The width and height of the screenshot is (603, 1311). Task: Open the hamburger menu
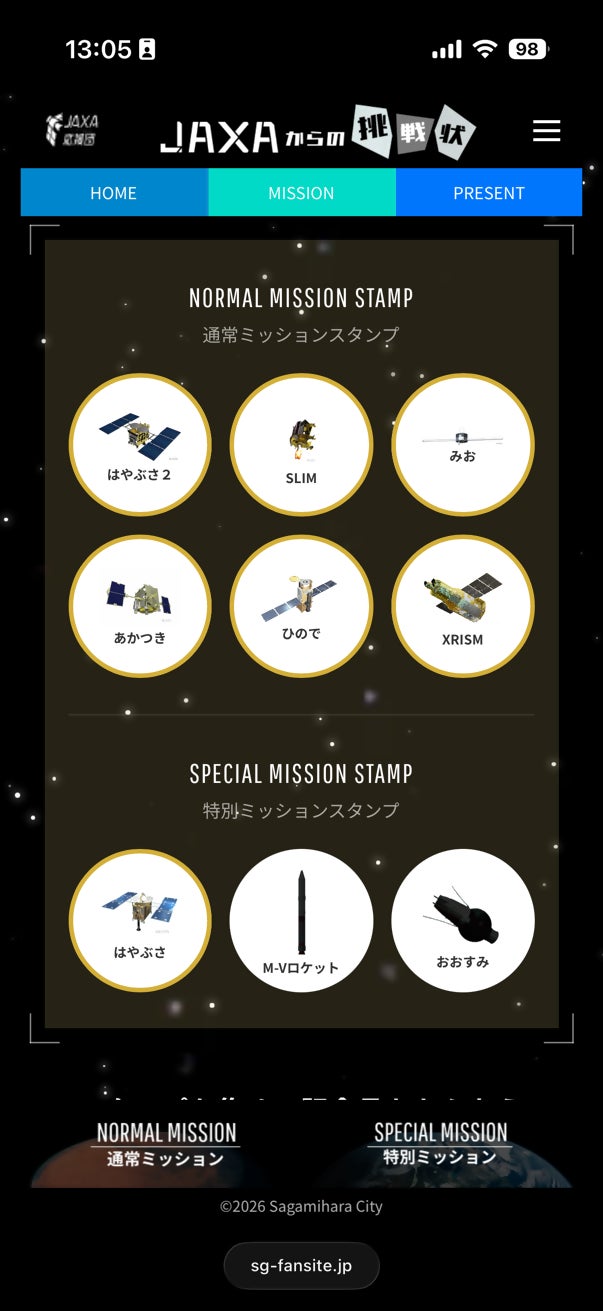(546, 131)
